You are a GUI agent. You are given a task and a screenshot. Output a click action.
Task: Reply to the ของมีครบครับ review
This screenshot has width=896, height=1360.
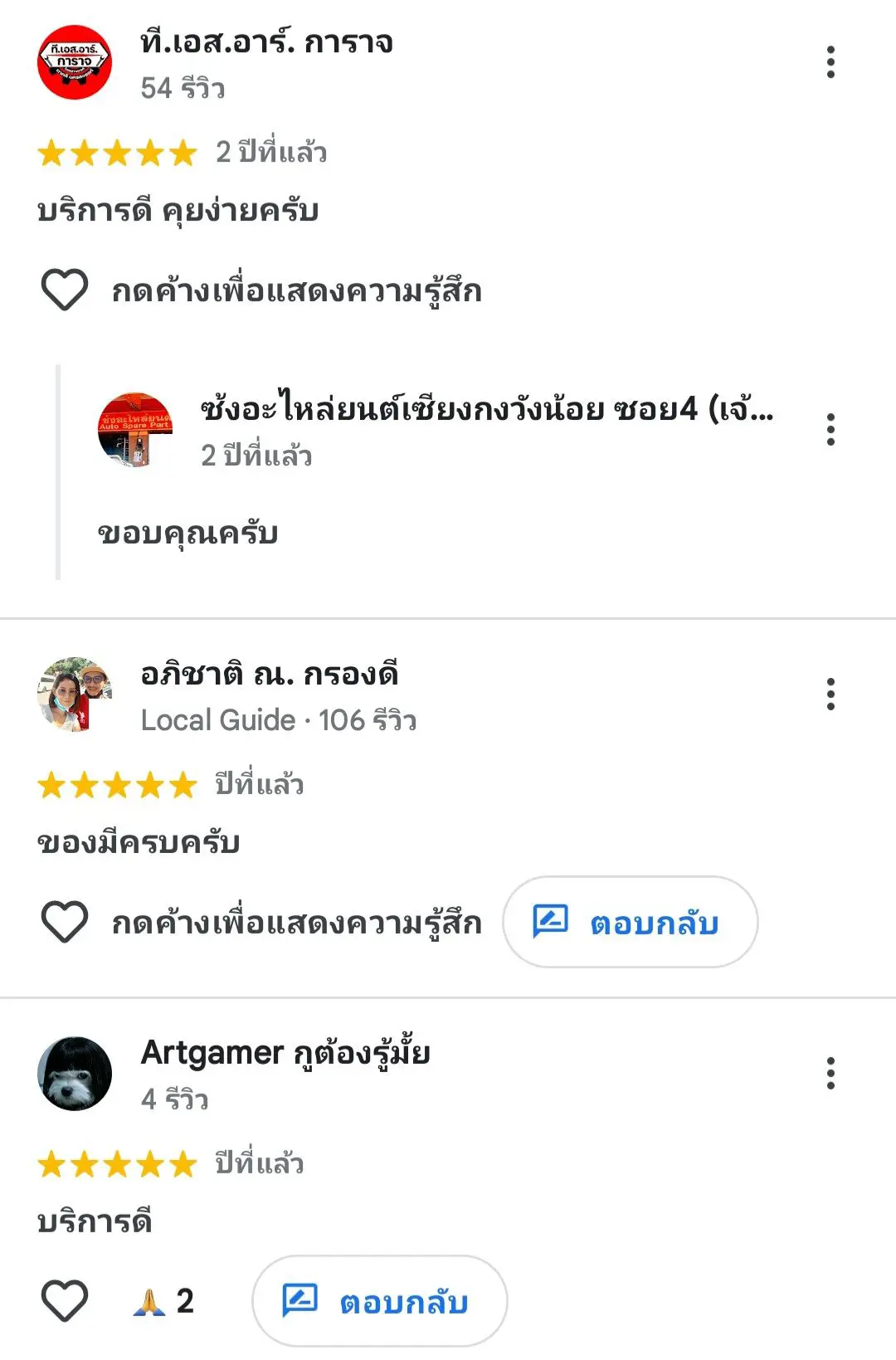pyautogui.click(x=630, y=922)
